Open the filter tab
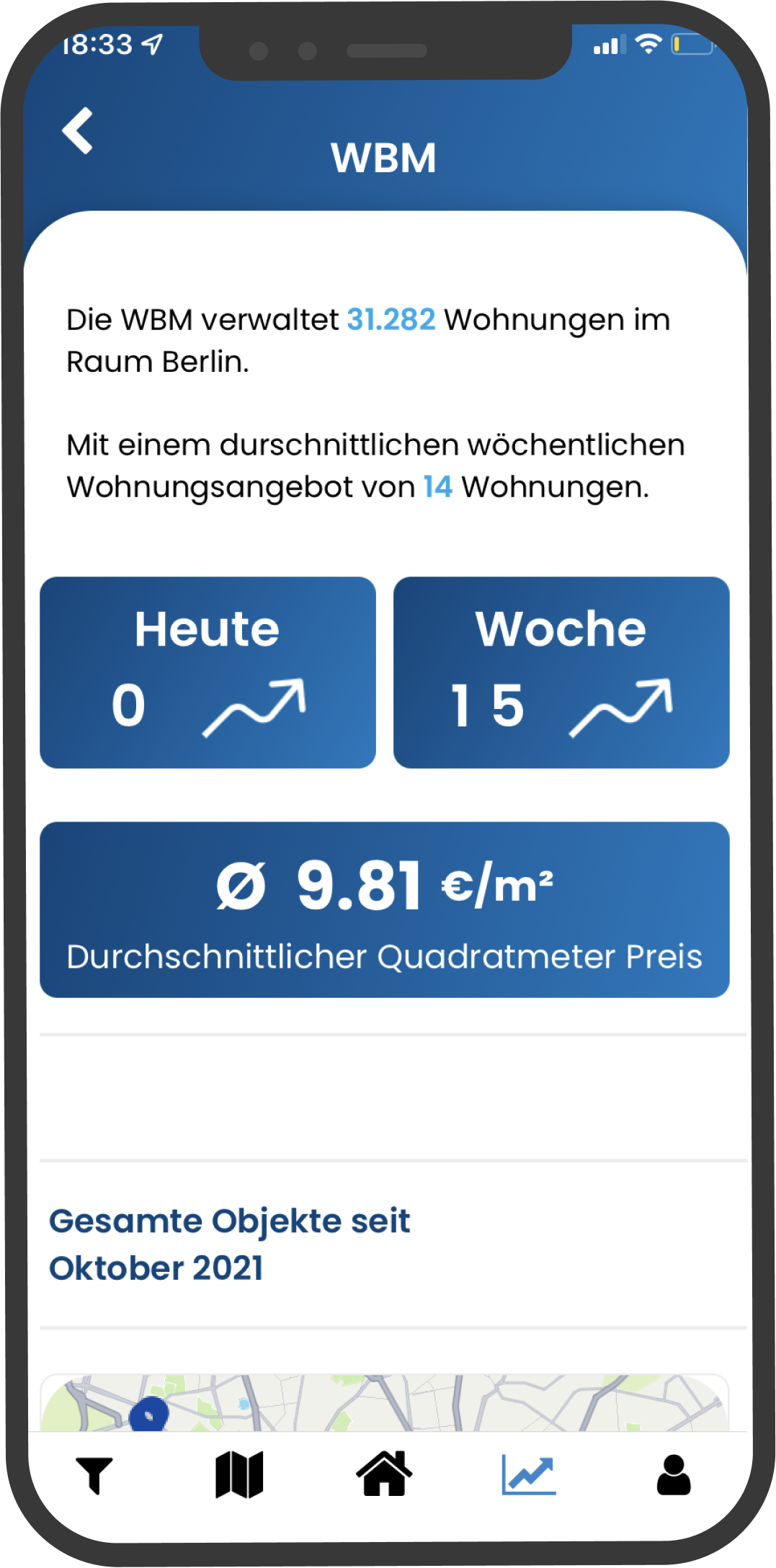776x1568 pixels. tap(94, 1475)
